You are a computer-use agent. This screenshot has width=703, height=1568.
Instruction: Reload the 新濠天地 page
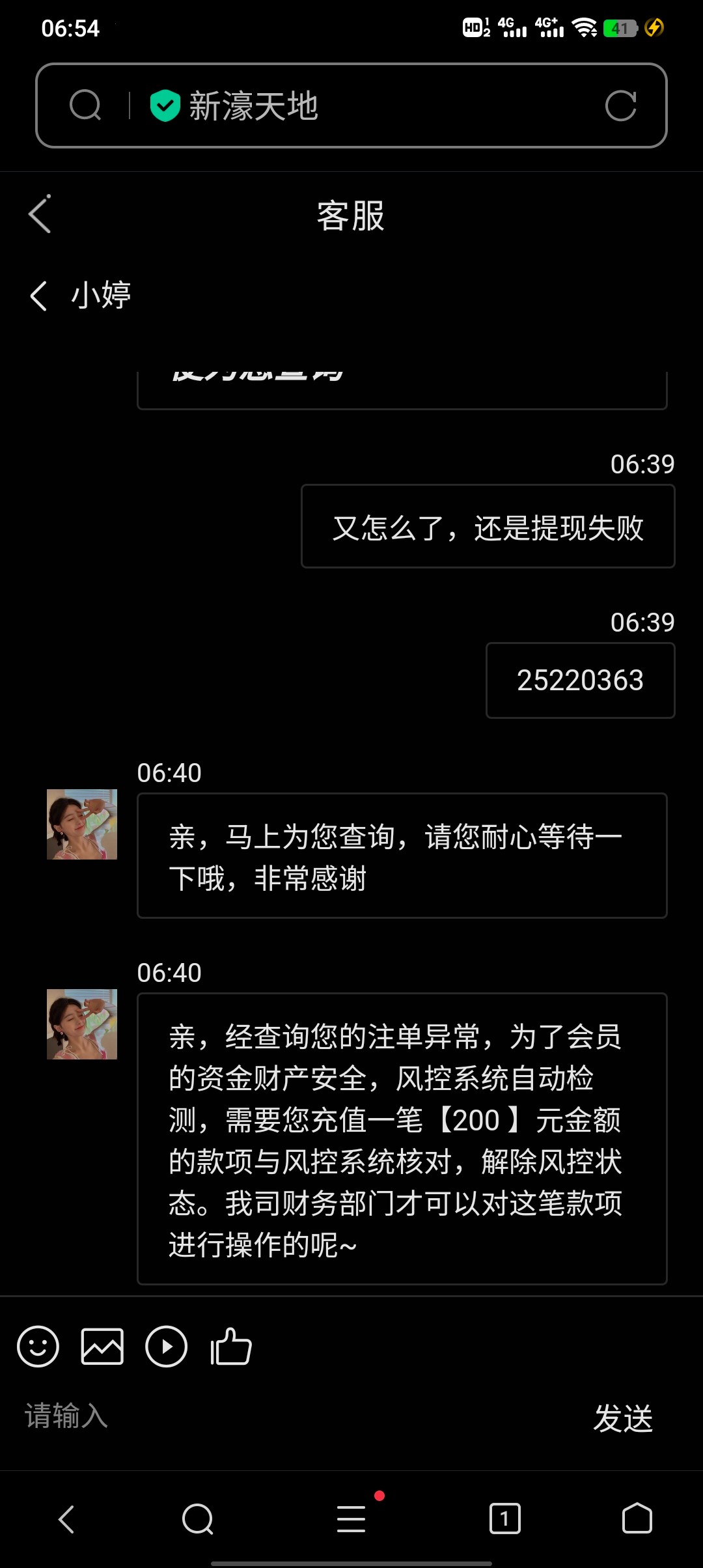coord(620,105)
